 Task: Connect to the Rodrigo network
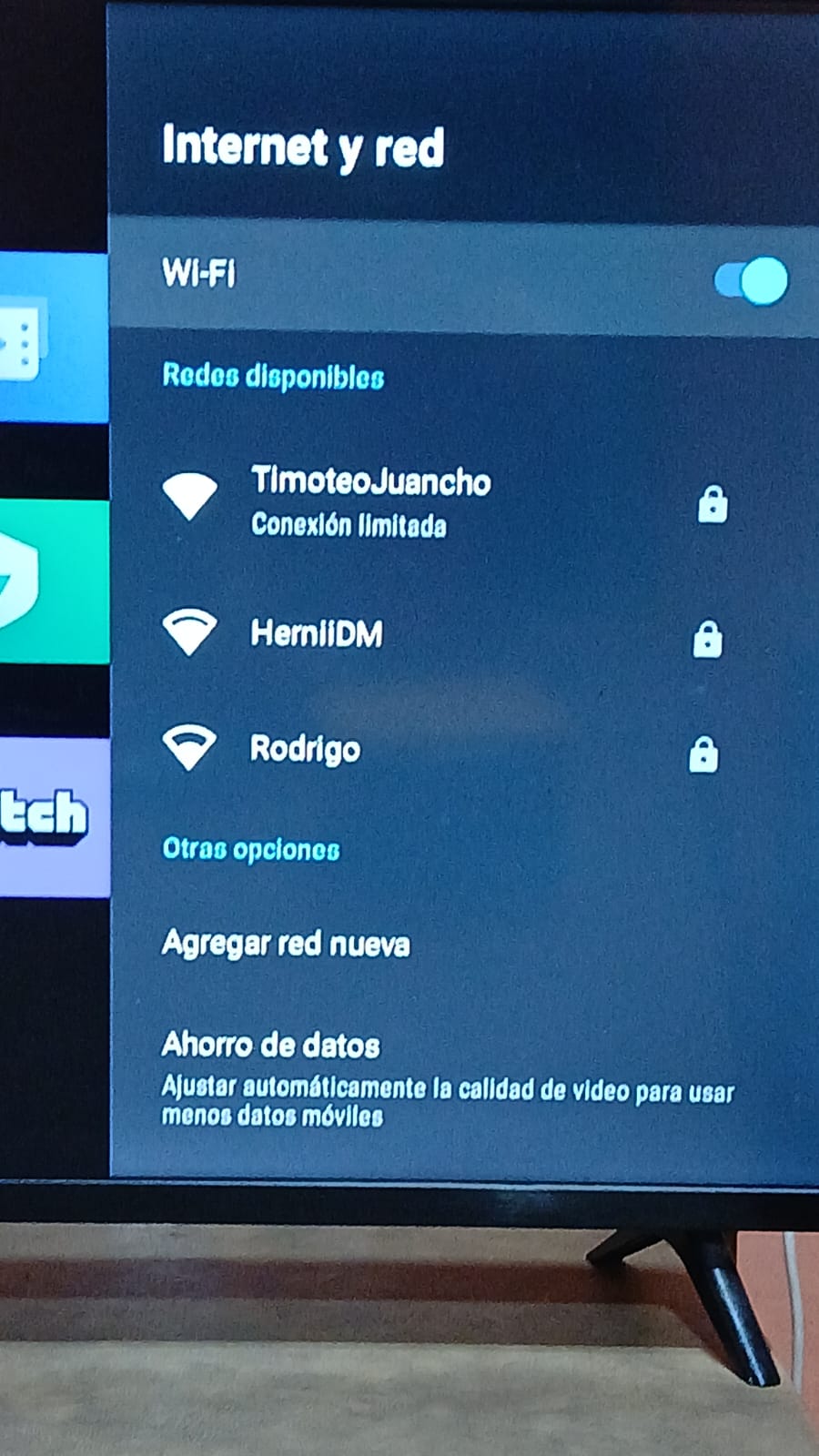pos(306,749)
